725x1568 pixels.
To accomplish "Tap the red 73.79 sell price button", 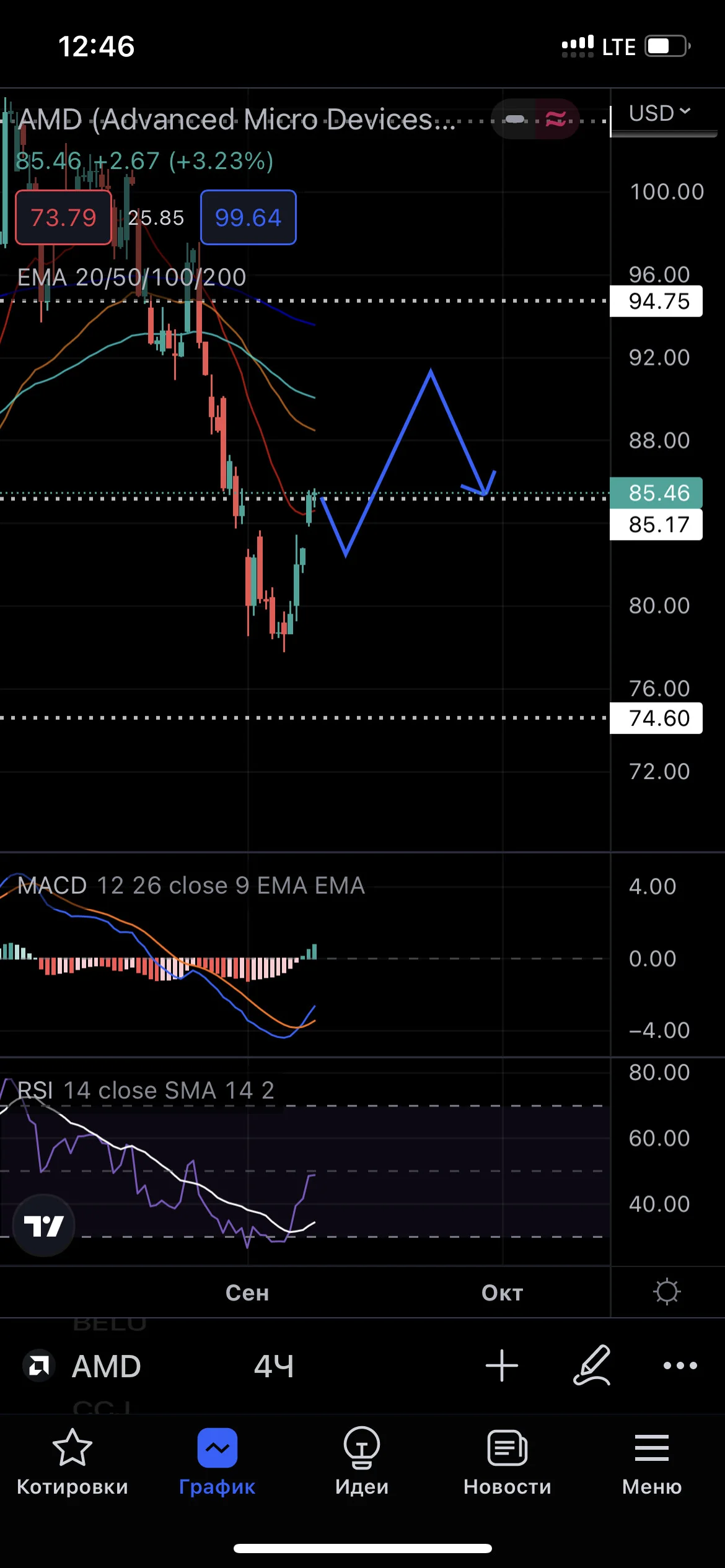I will click(x=63, y=217).
